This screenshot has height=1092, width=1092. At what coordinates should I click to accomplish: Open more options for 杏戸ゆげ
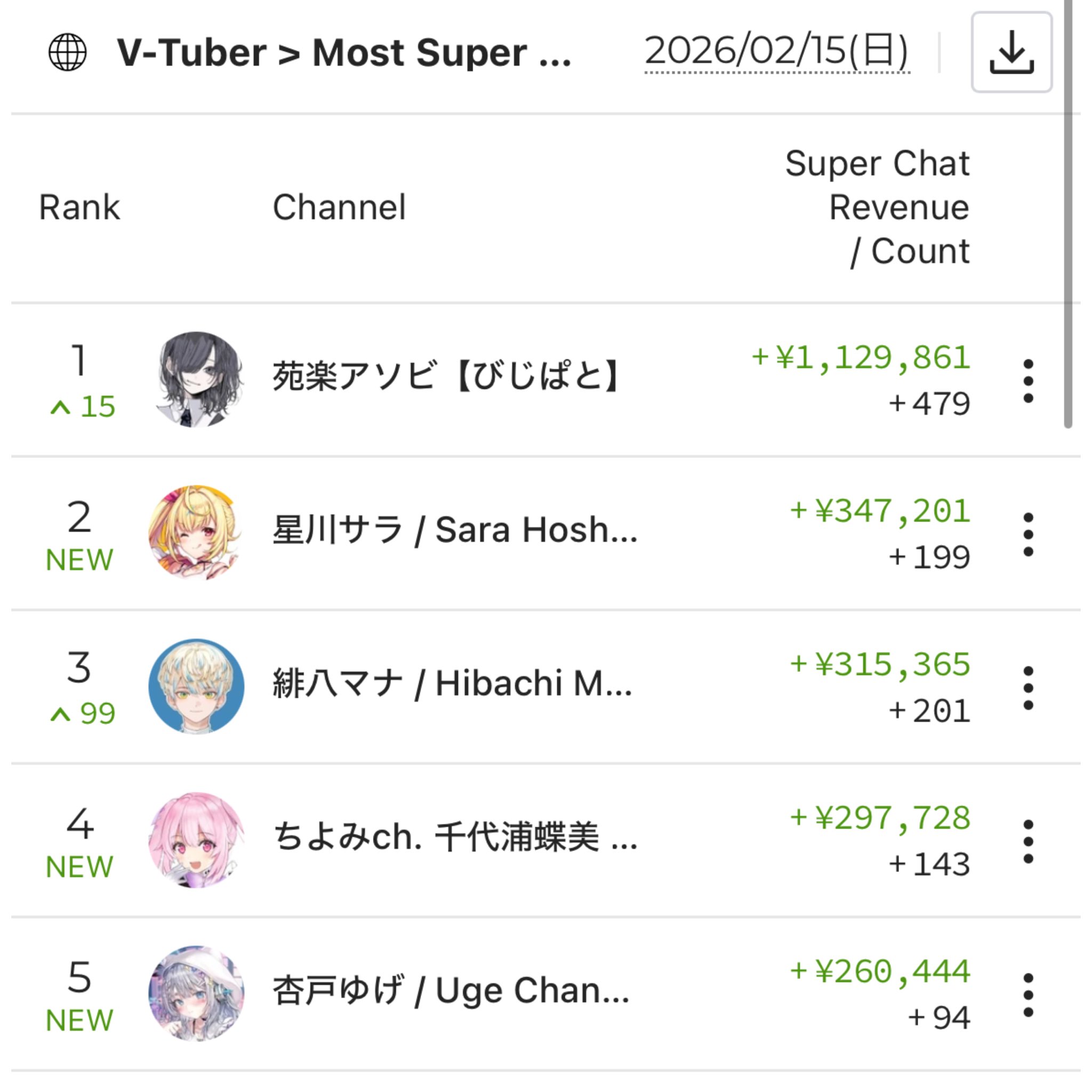1028,996
